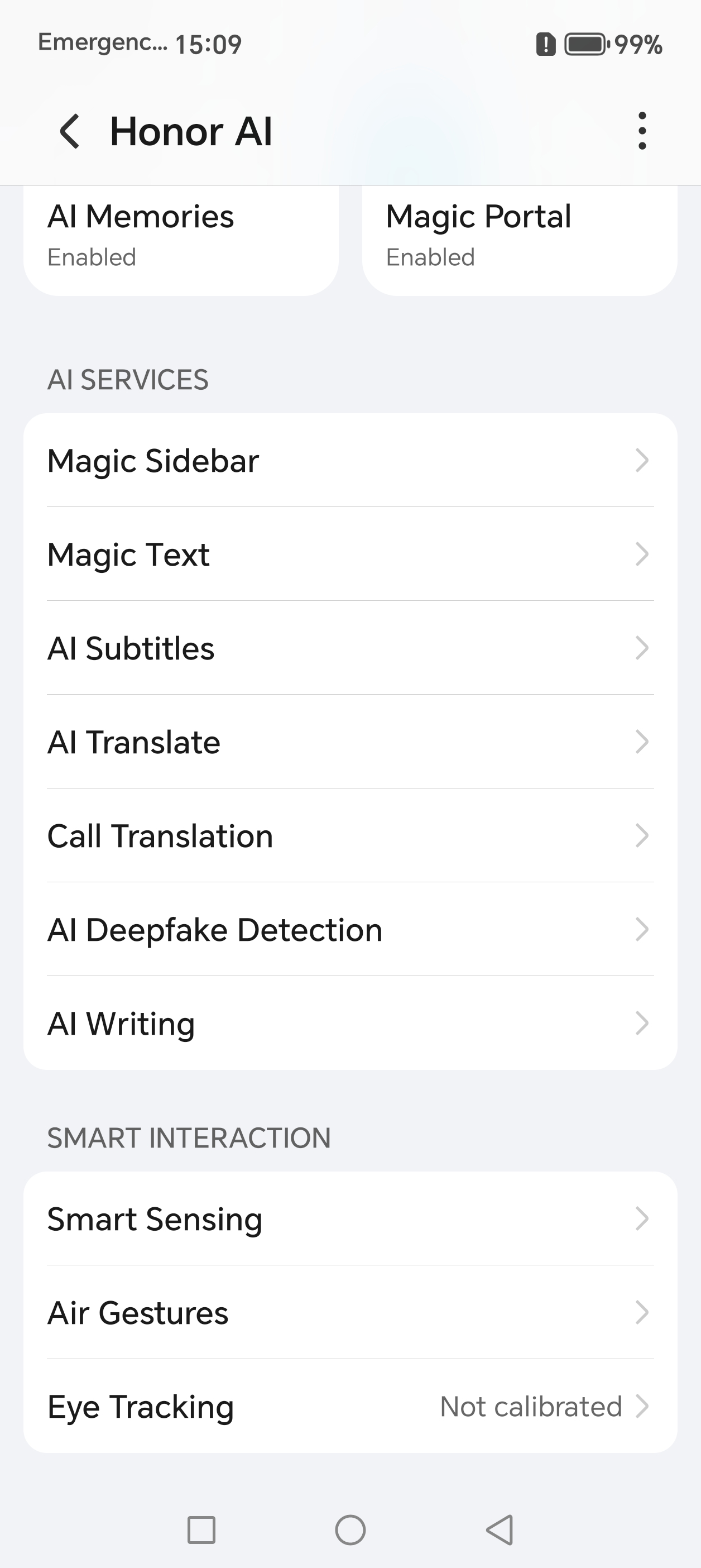The width and height of the screenshot is (701, 1568).
Task: Open Smart Sensing settings
Action: (x=350, y=1218)
